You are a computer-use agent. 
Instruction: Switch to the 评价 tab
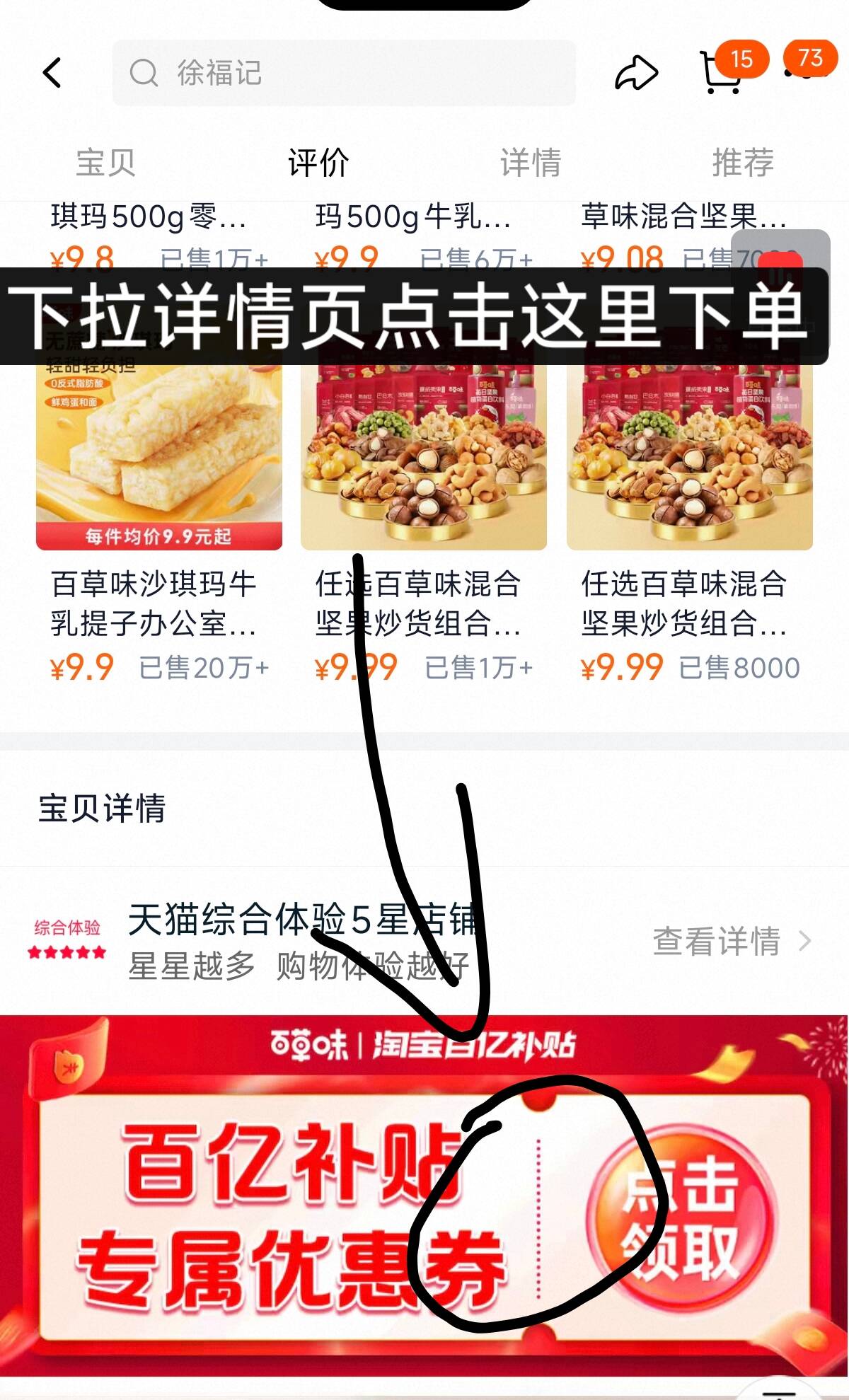(x=318, y=163)
